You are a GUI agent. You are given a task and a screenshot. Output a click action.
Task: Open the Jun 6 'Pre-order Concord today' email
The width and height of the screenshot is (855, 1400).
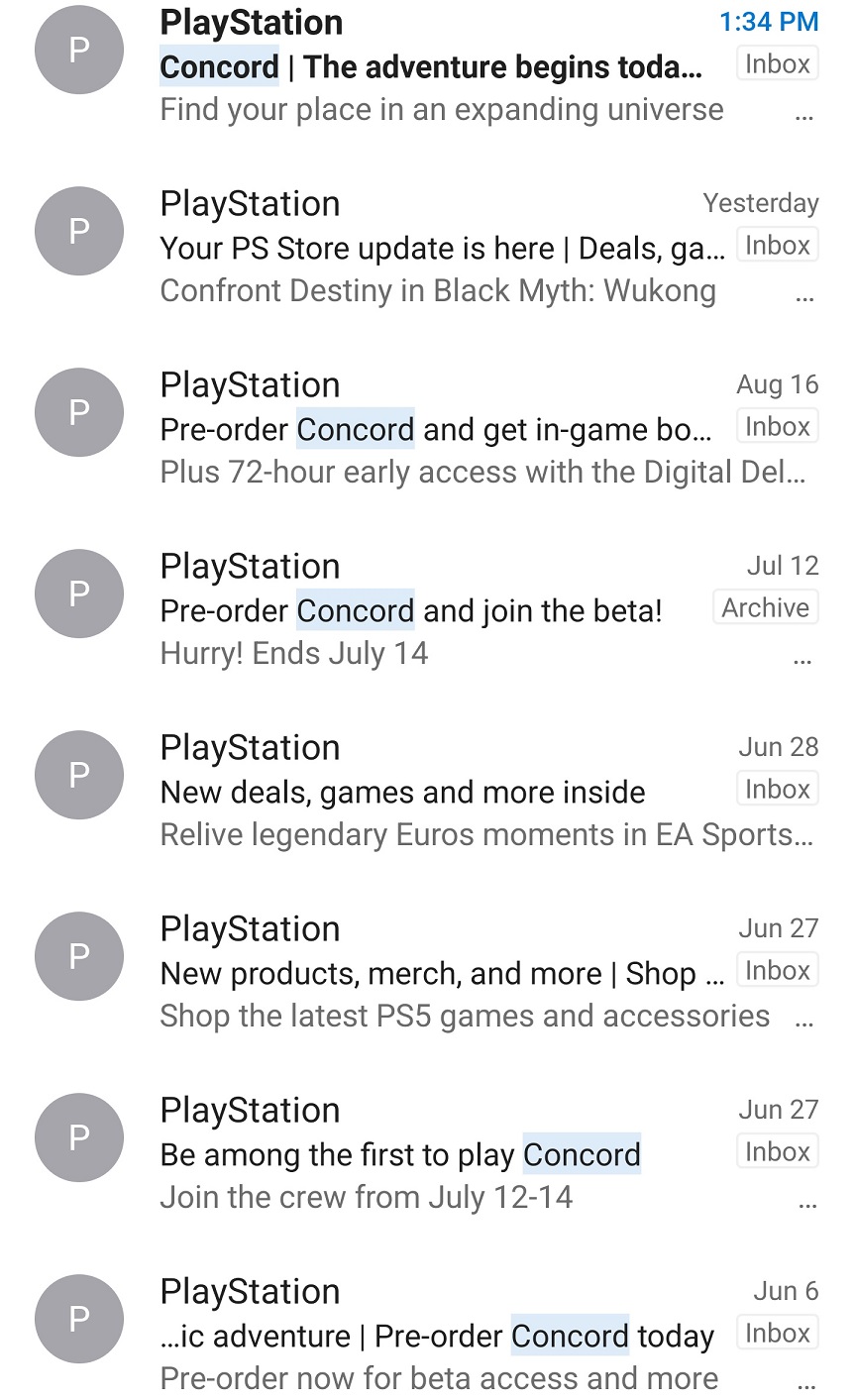427,1335
